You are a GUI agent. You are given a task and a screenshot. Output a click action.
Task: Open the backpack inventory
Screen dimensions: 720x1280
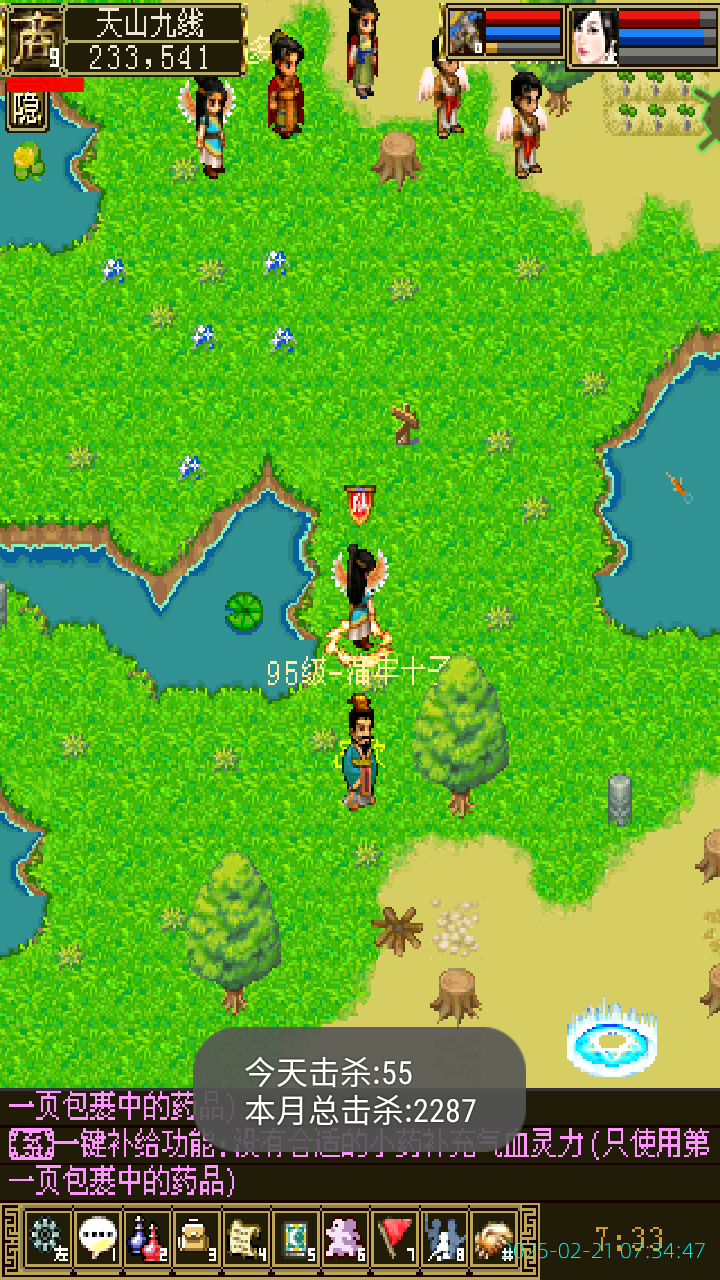click(197, 1238)
